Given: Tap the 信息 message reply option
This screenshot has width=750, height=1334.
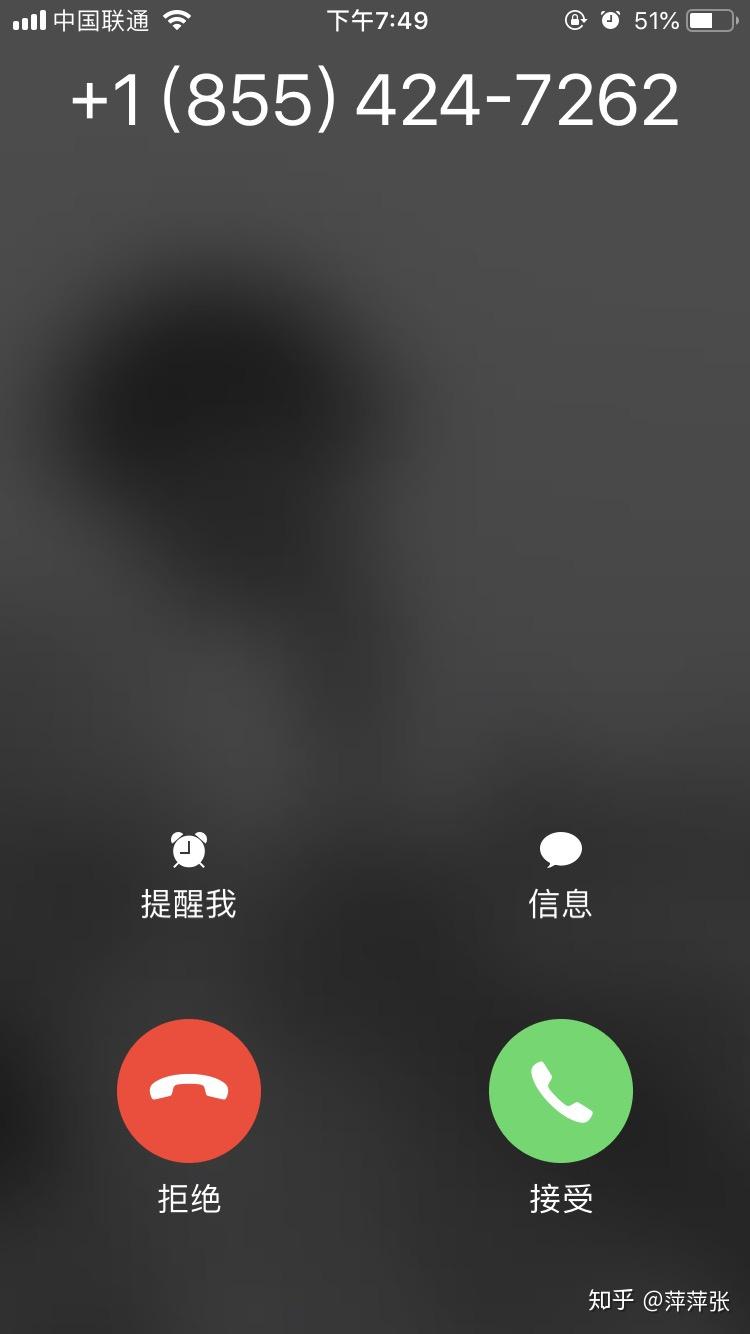Looking at the screenshot, I should (561, 903).
